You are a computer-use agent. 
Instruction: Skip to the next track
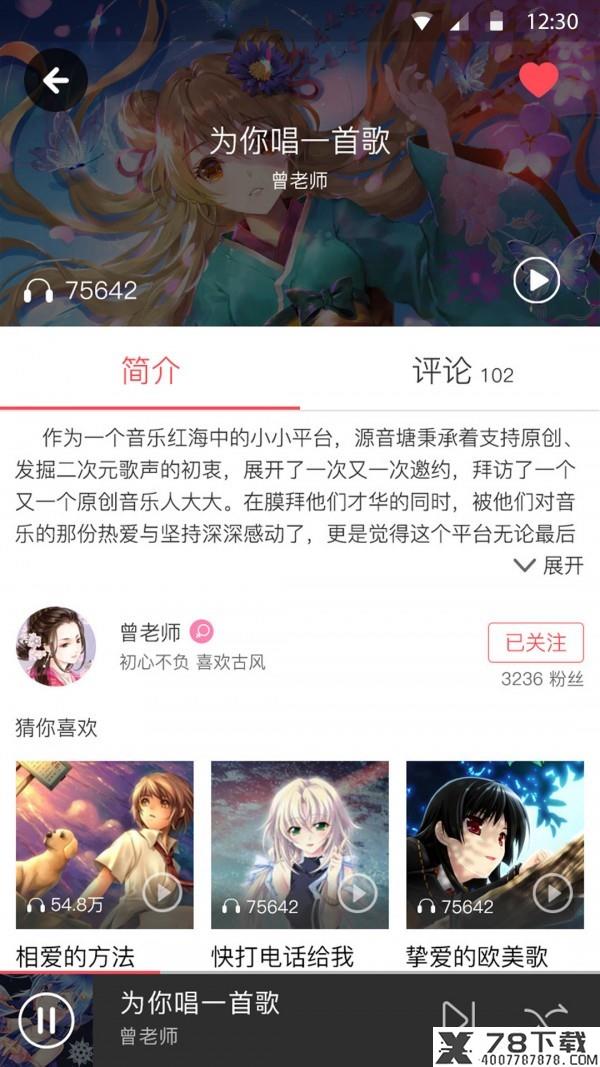click(x=459, y=1018)
